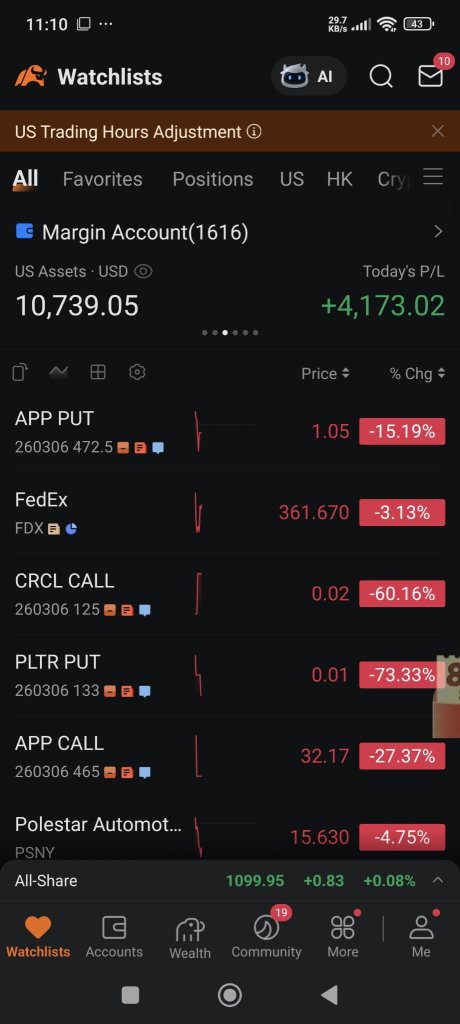Open the AI assistant button

point(308,76)
